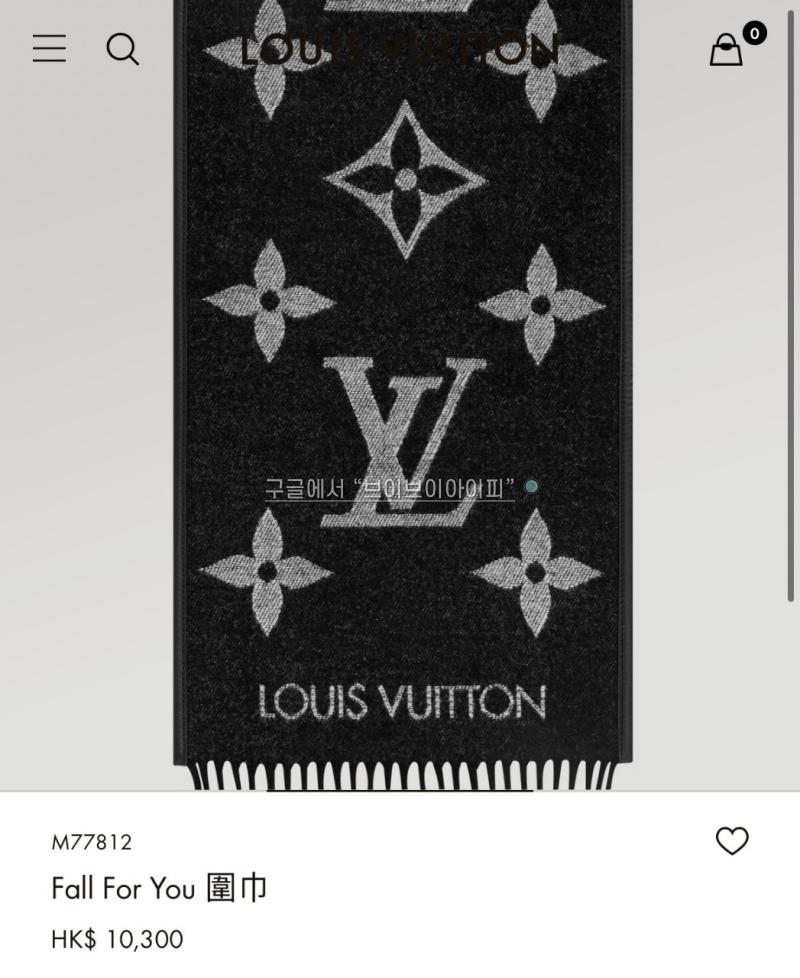Open the search icon

coord(122,48)
